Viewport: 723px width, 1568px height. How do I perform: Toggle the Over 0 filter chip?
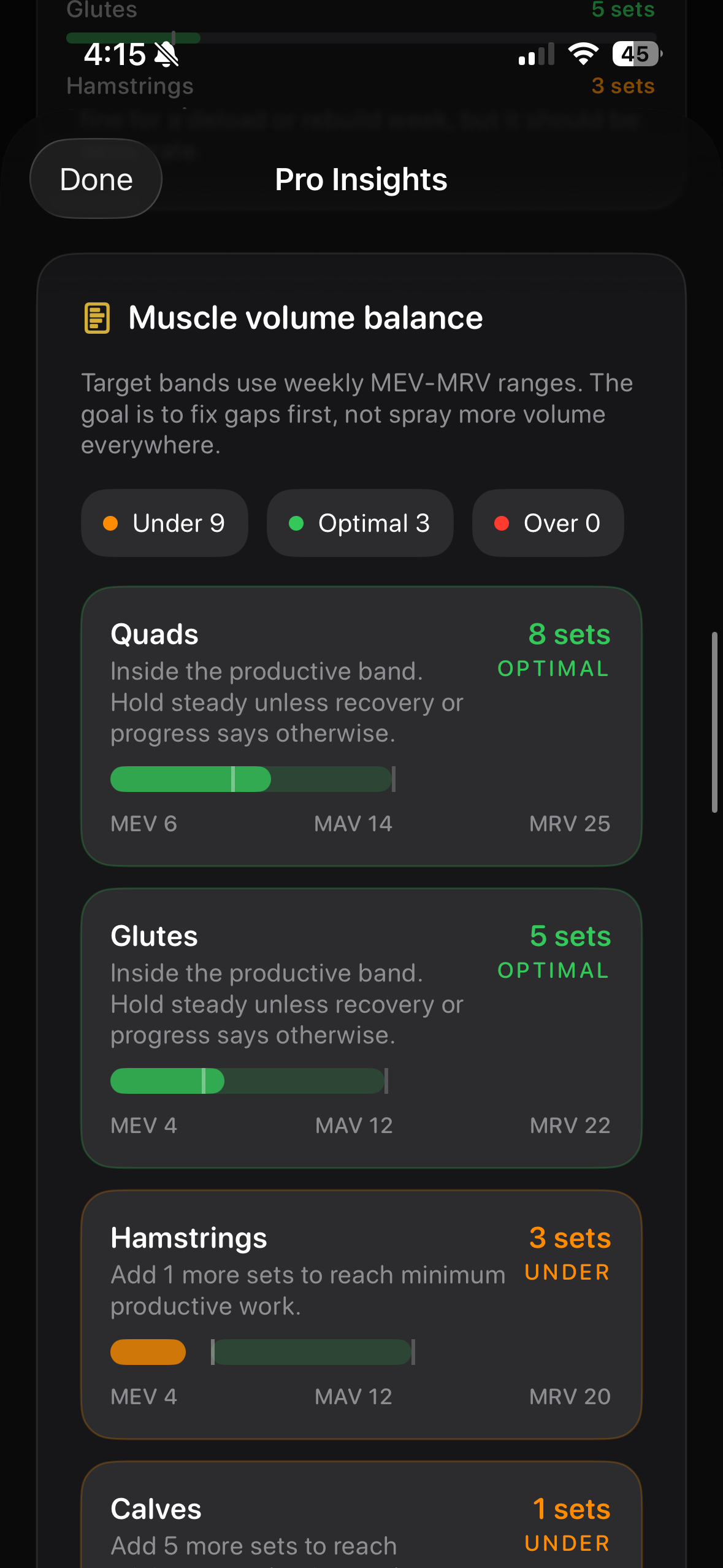pyautogui.click(x=547, y=523)
